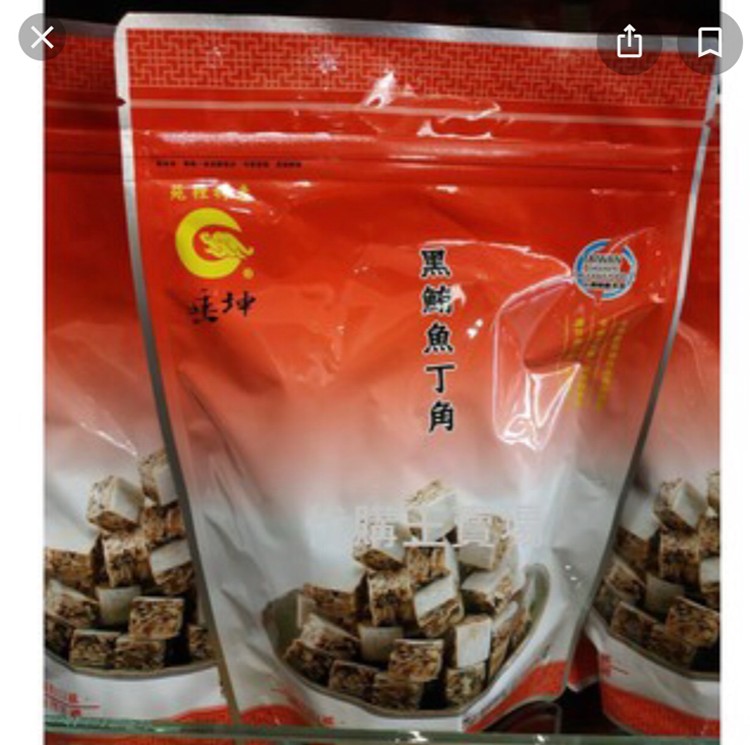Close the product image viewer

(42, 38)
